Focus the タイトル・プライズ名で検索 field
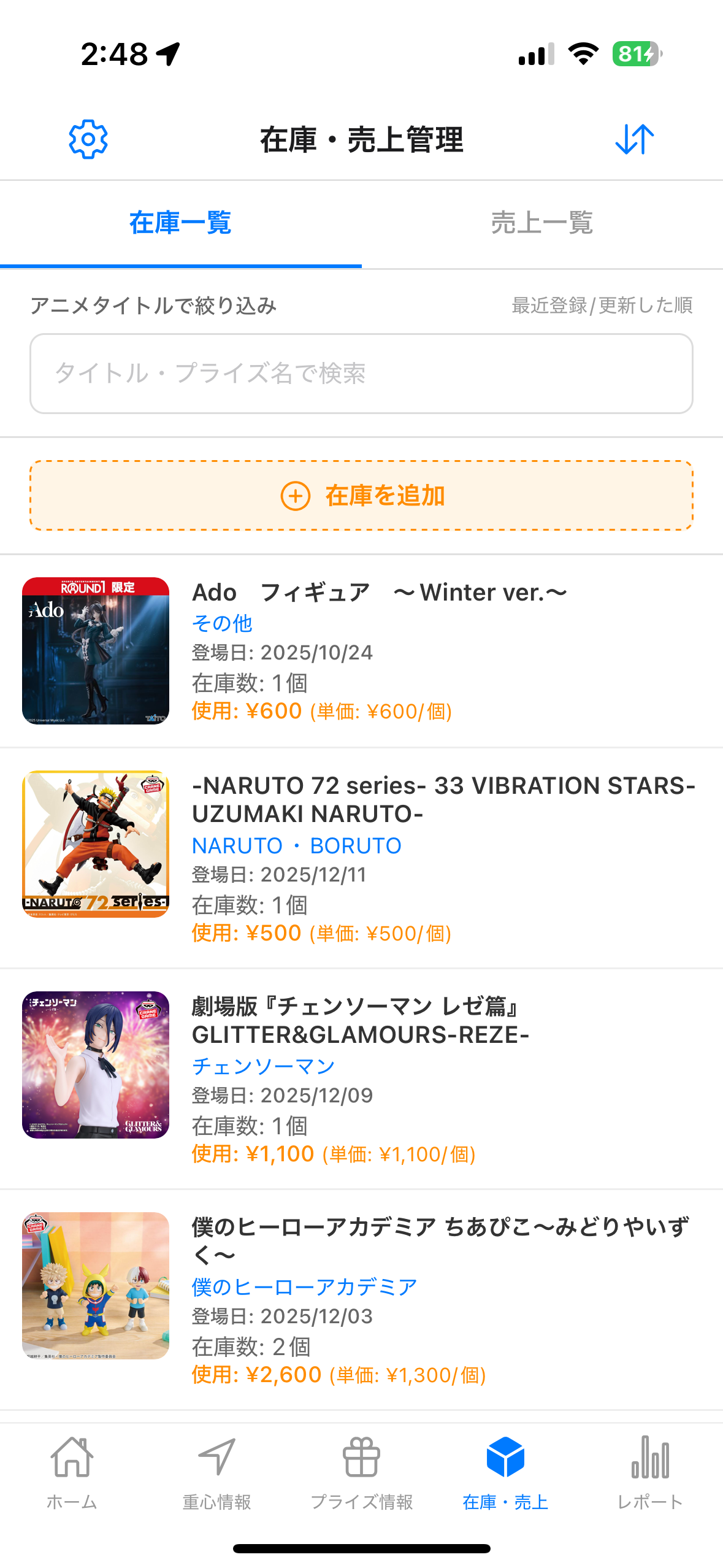Viewport: 723px width, 1568px height. 361,374
